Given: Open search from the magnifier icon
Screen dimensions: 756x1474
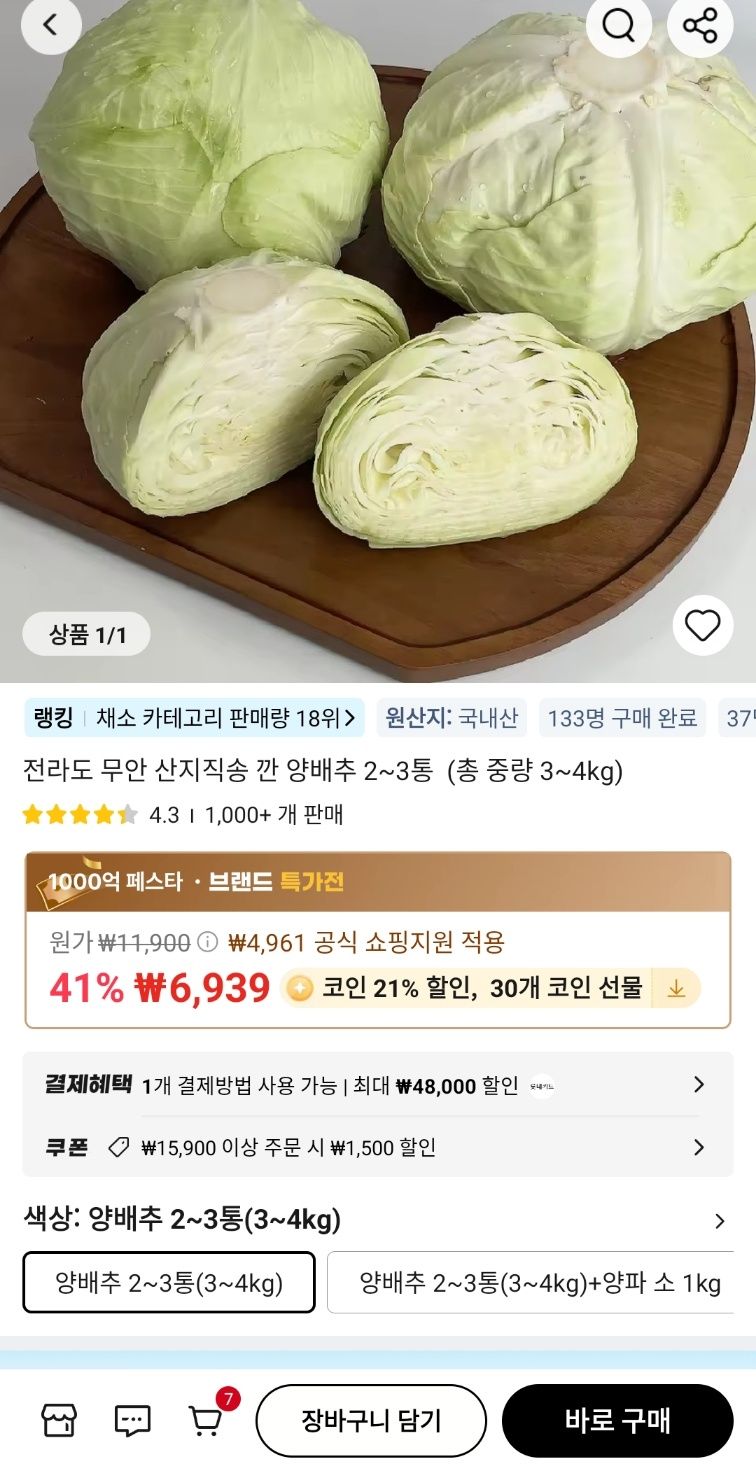Looking at the screenshot, I should pos(619,26).
